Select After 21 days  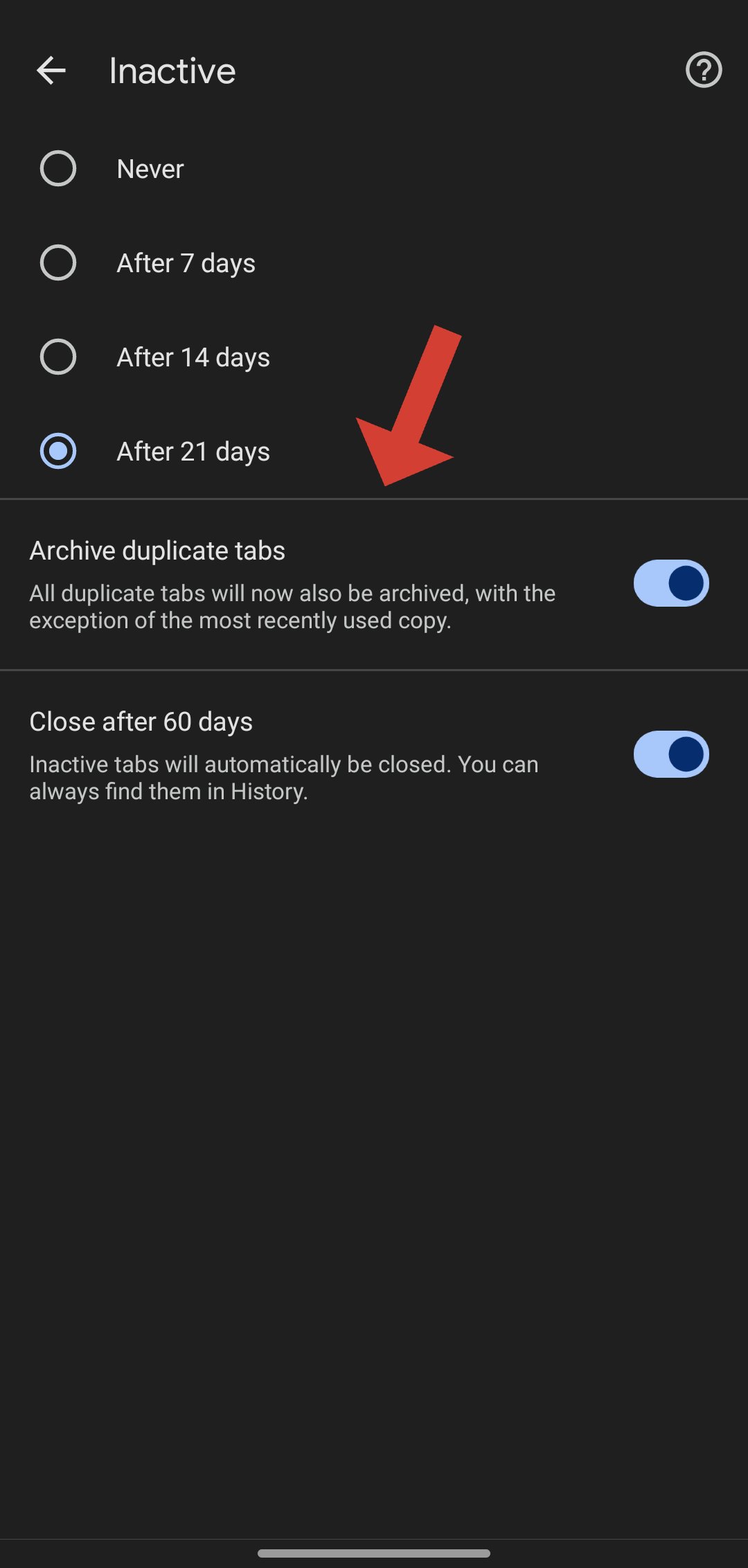click(58, 451)
